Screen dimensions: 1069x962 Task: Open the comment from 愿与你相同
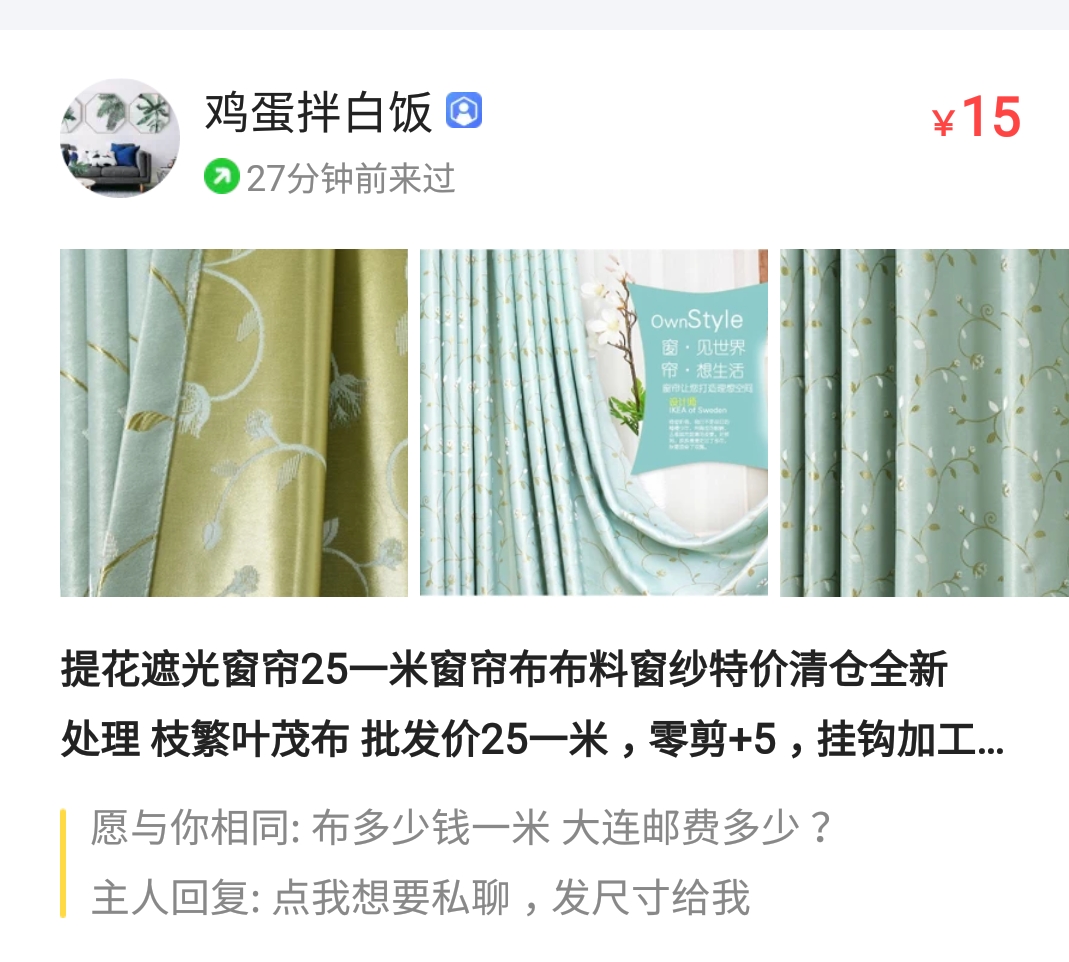(461, 828)
